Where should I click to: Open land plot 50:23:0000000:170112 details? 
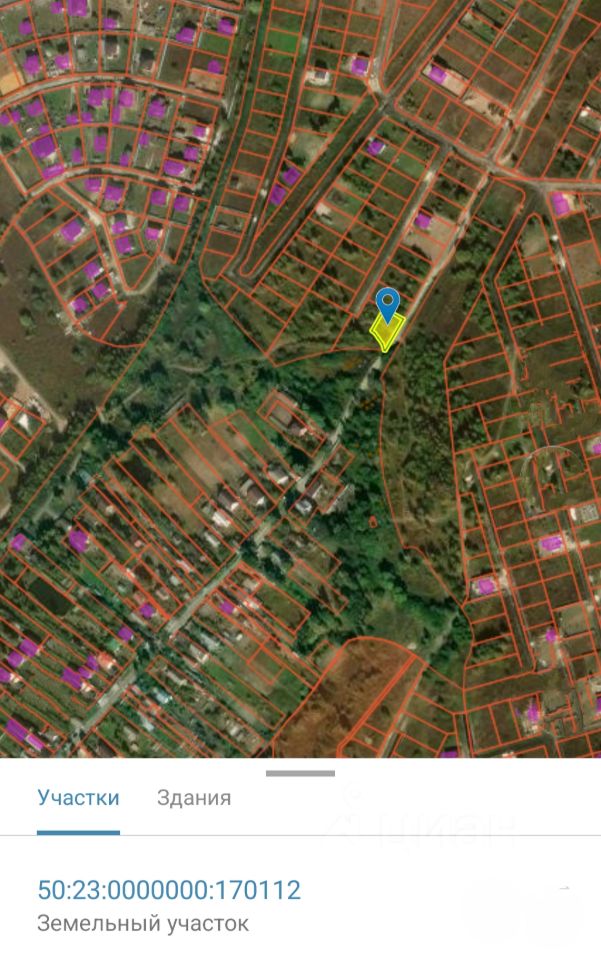[x=169, y=890]
